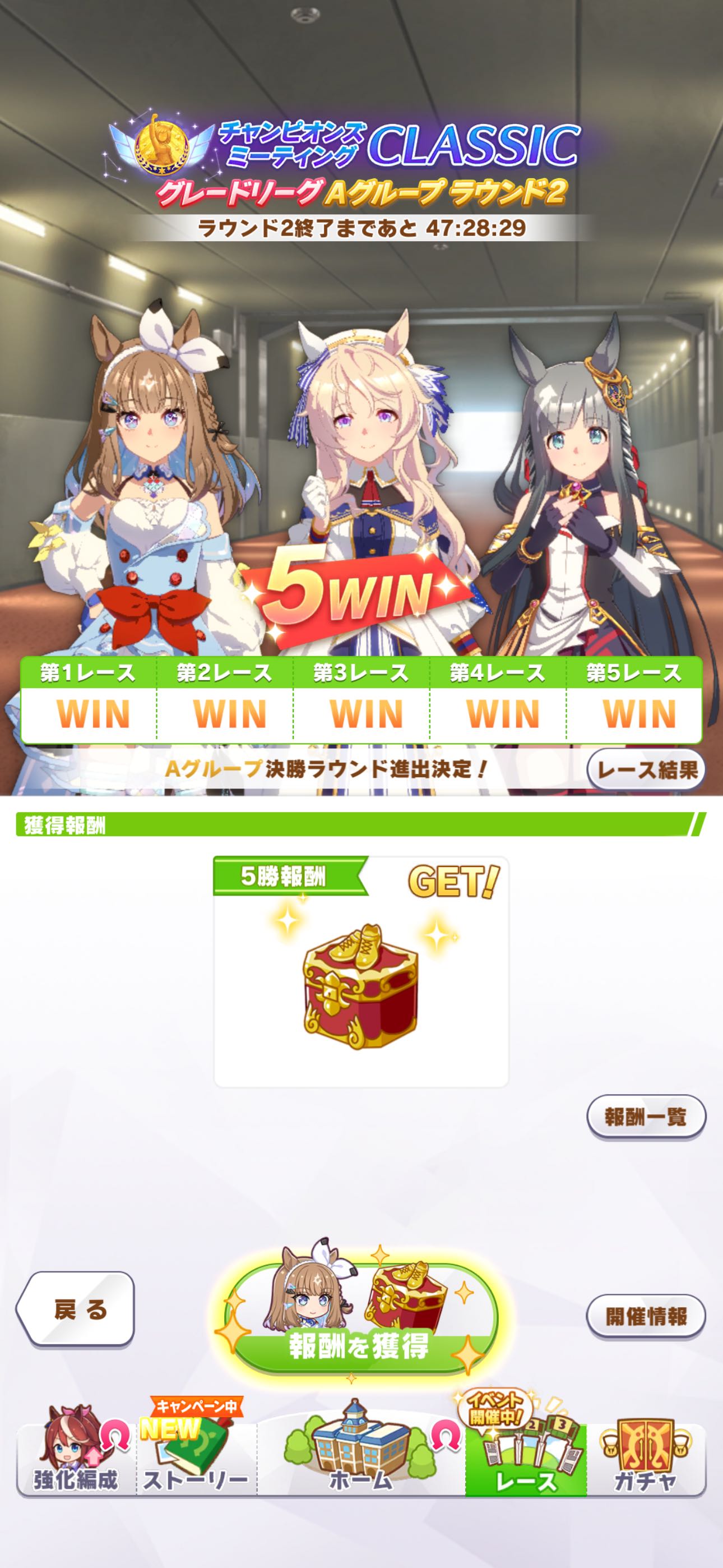Screen dimensions: 723x1568
Task: Open the ストーリー tab
Action: coord(196,1459)
